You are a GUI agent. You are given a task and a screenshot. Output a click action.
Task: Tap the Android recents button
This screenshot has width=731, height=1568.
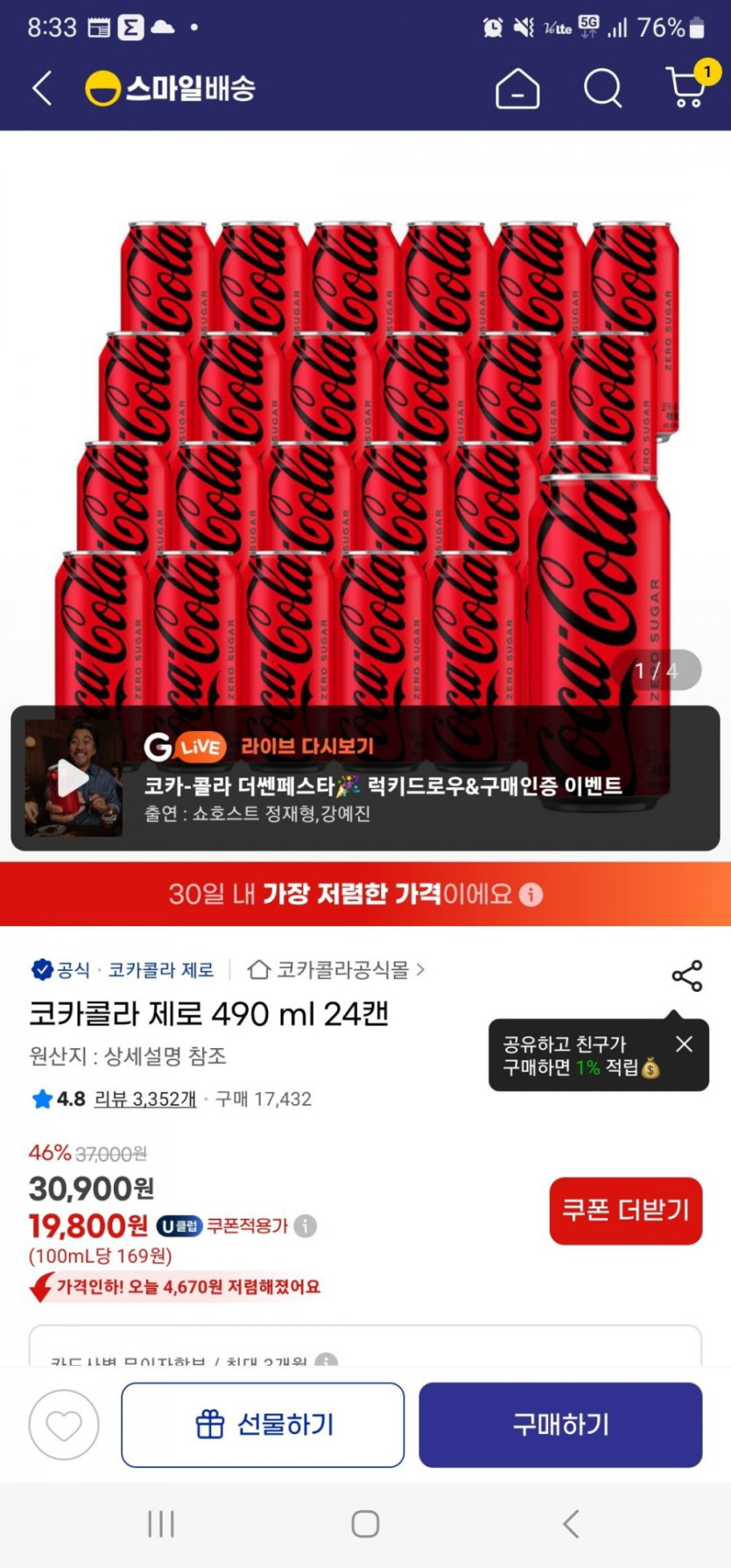161,1524
